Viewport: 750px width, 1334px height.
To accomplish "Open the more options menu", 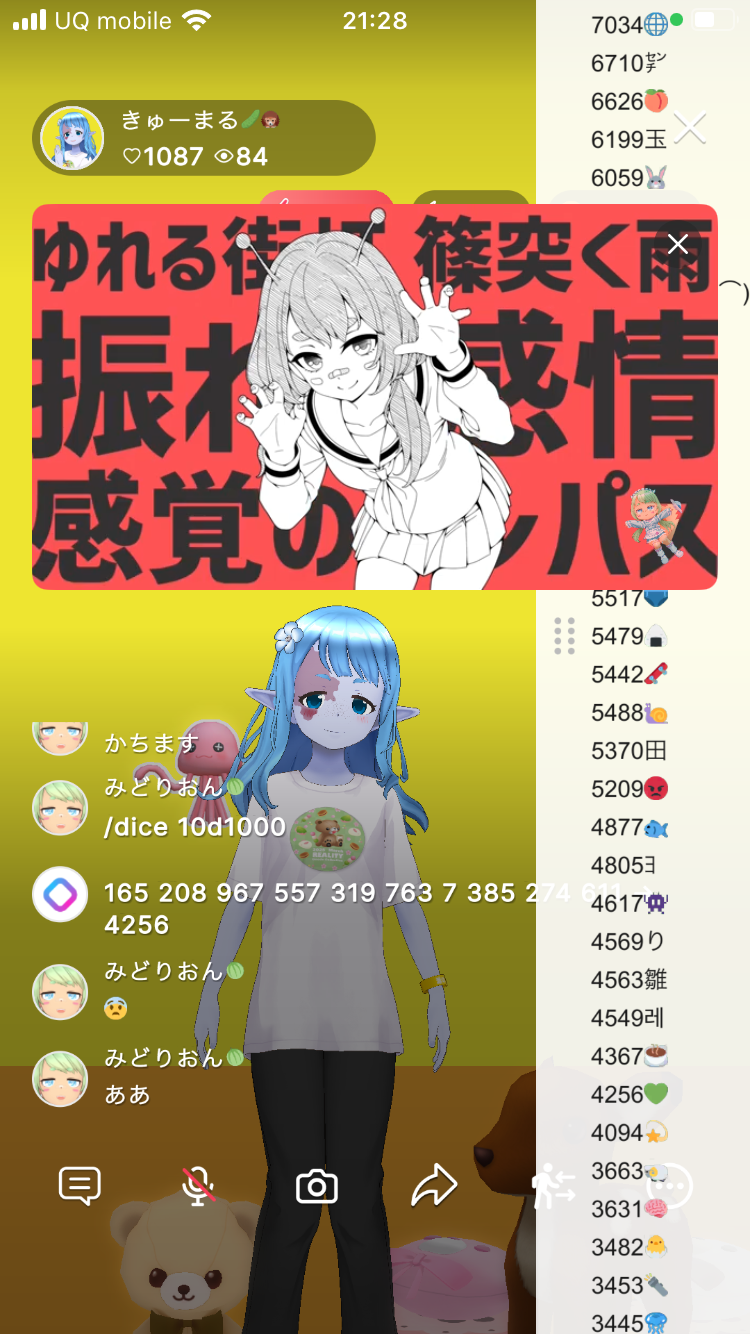I will pyautogui.click(x=671, y=1187).
